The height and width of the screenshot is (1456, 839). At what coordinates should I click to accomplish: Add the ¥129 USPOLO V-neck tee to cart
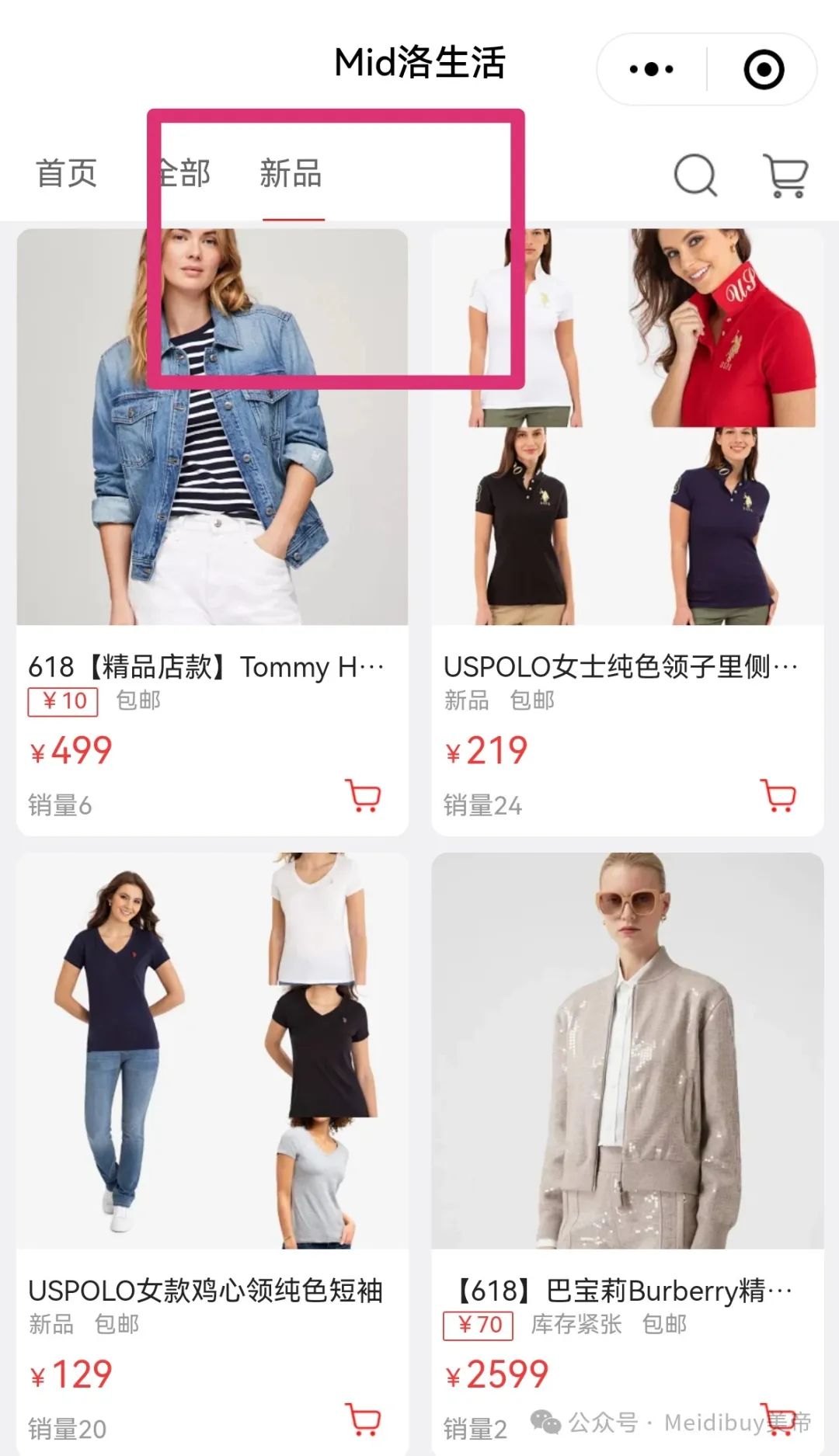pos(363,1419)
